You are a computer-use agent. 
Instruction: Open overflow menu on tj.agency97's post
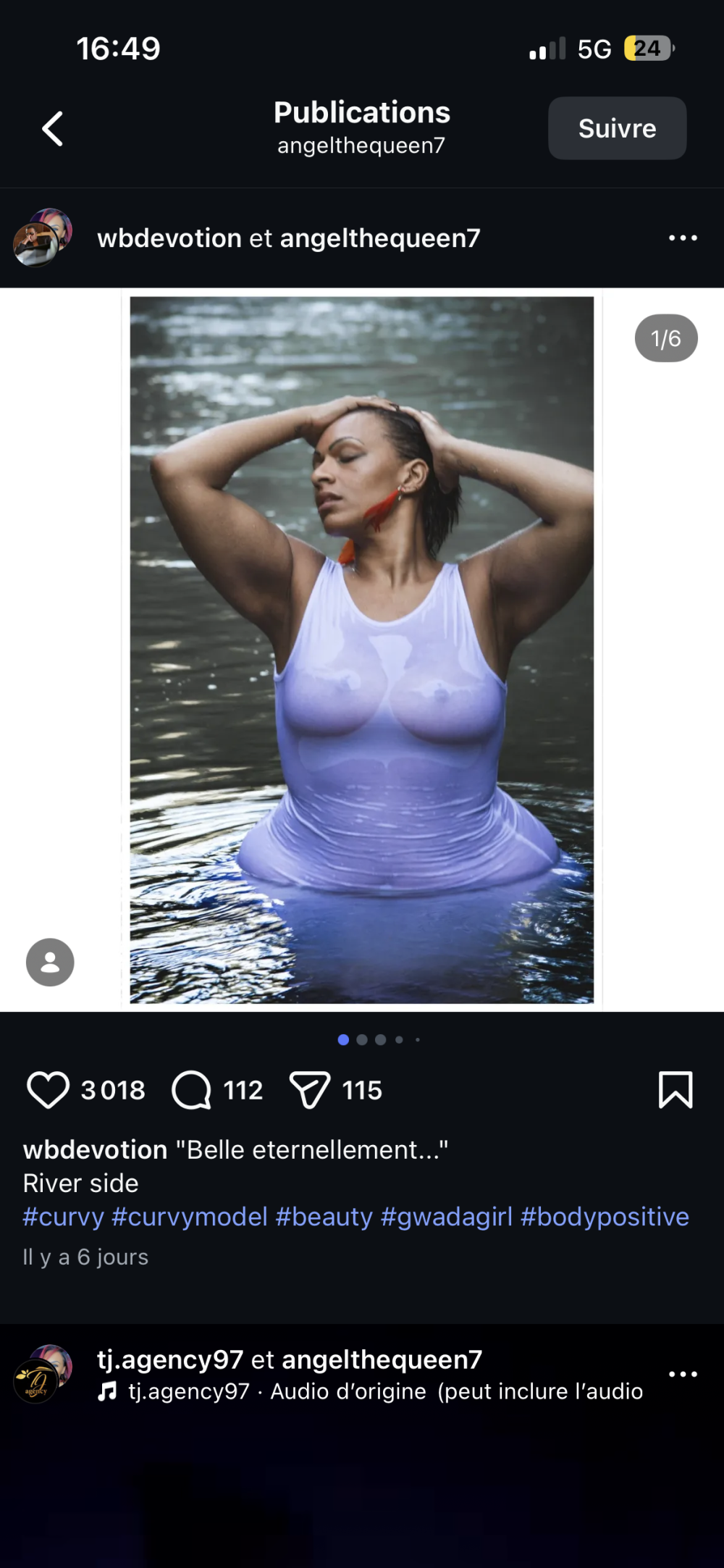click(682, 1373)
